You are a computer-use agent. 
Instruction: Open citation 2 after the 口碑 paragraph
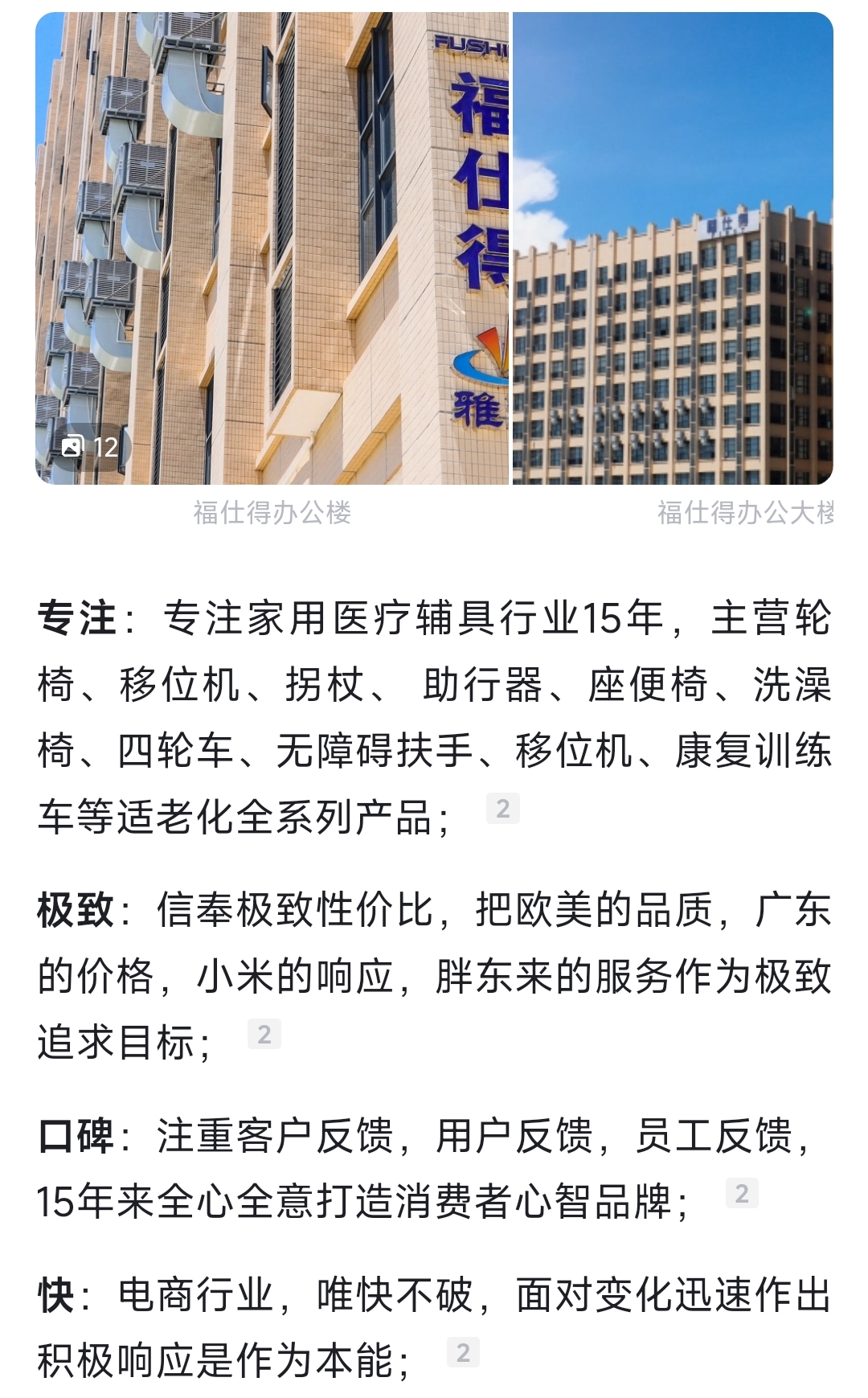(x=741, y=1194)
